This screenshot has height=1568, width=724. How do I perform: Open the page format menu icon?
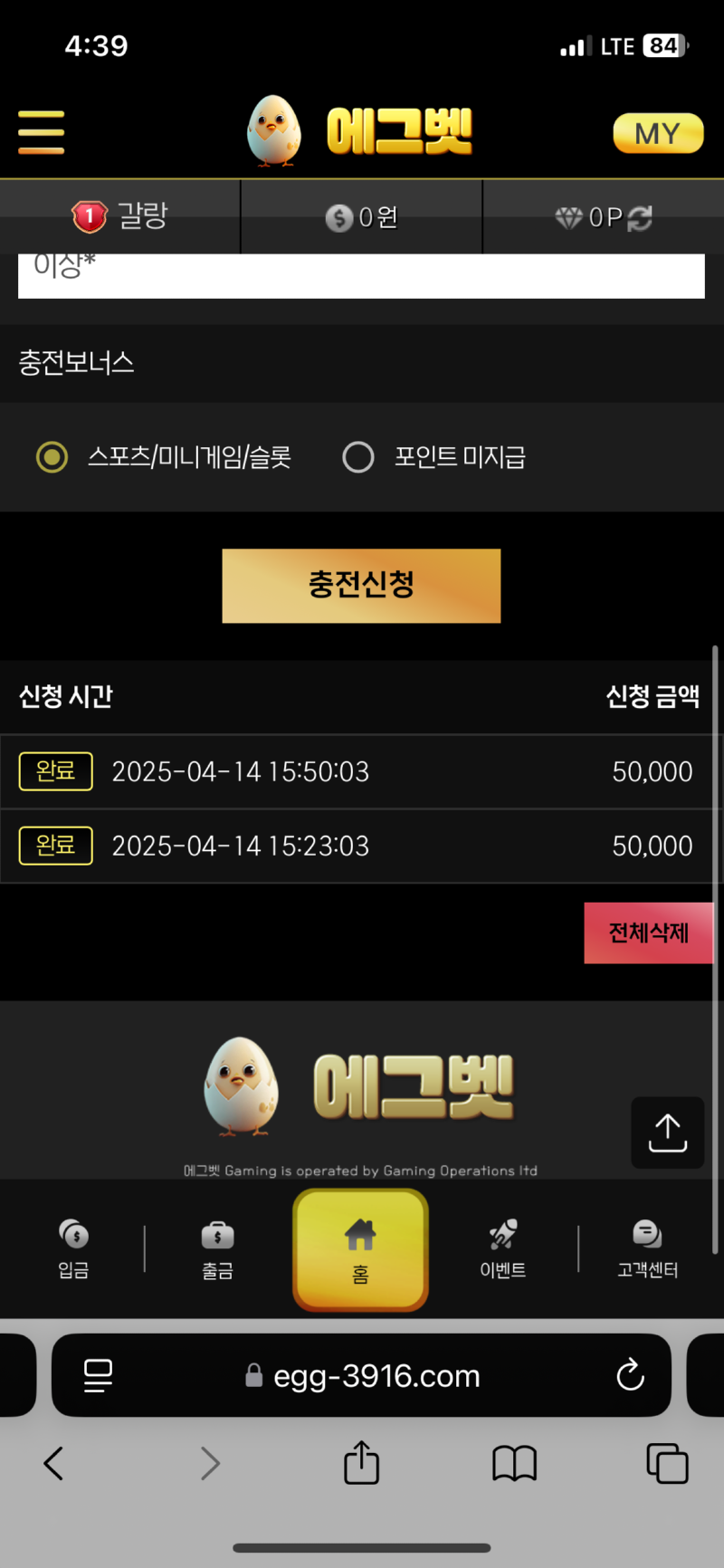pos(98,1375)
